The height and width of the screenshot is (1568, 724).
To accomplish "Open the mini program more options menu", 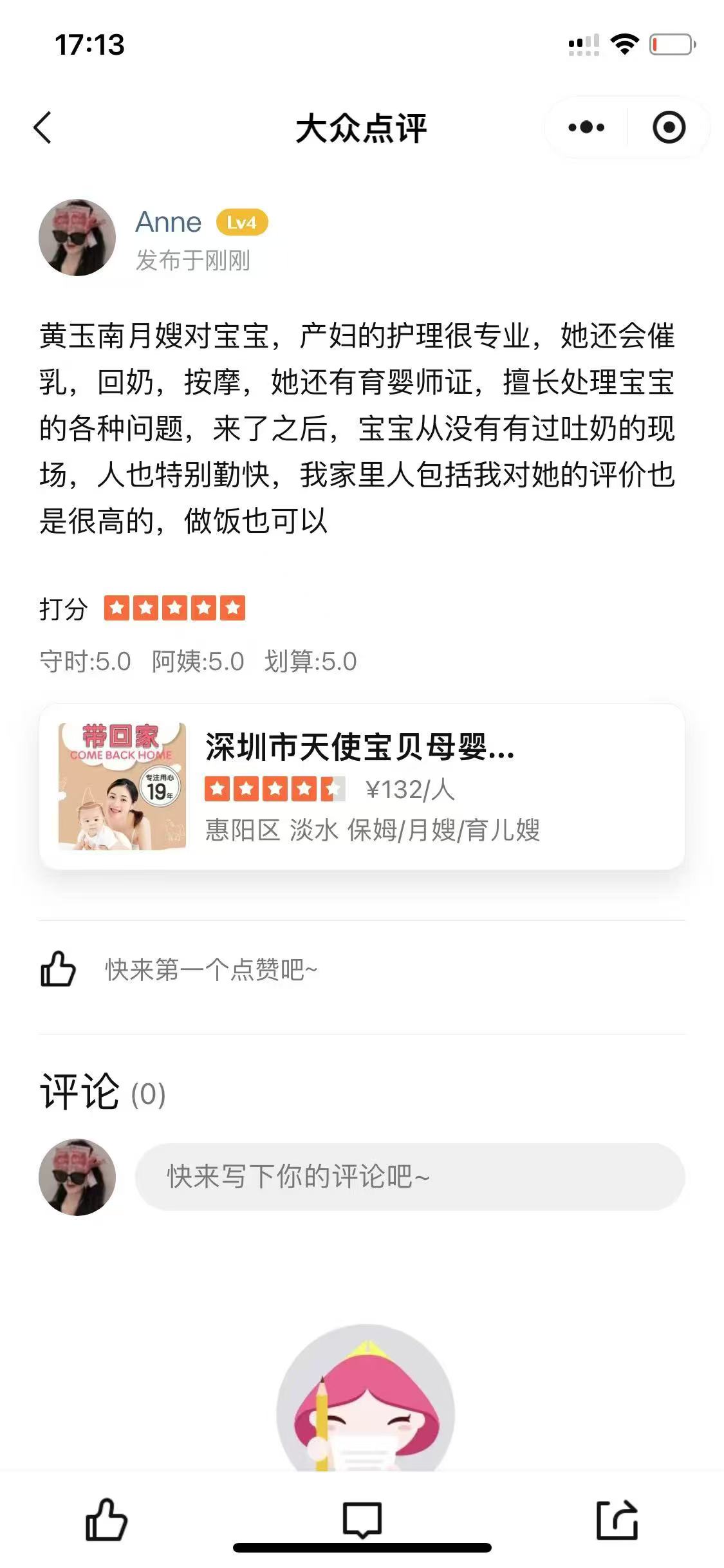I will 586,127.
